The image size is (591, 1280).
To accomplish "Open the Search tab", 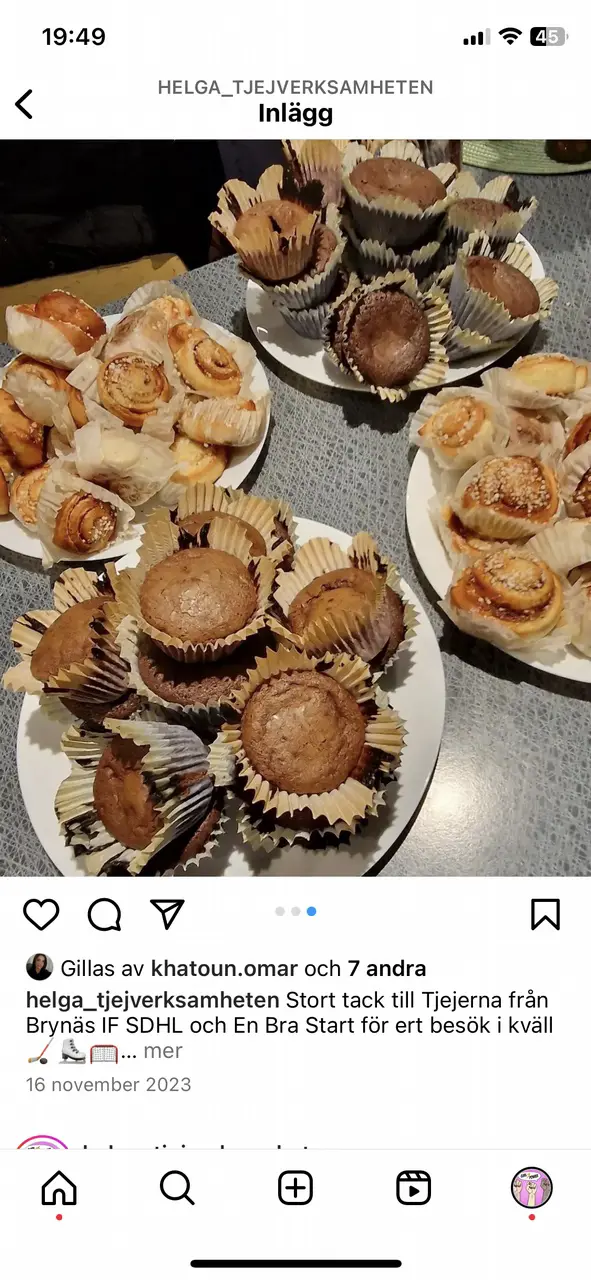I will point(177,1187).
